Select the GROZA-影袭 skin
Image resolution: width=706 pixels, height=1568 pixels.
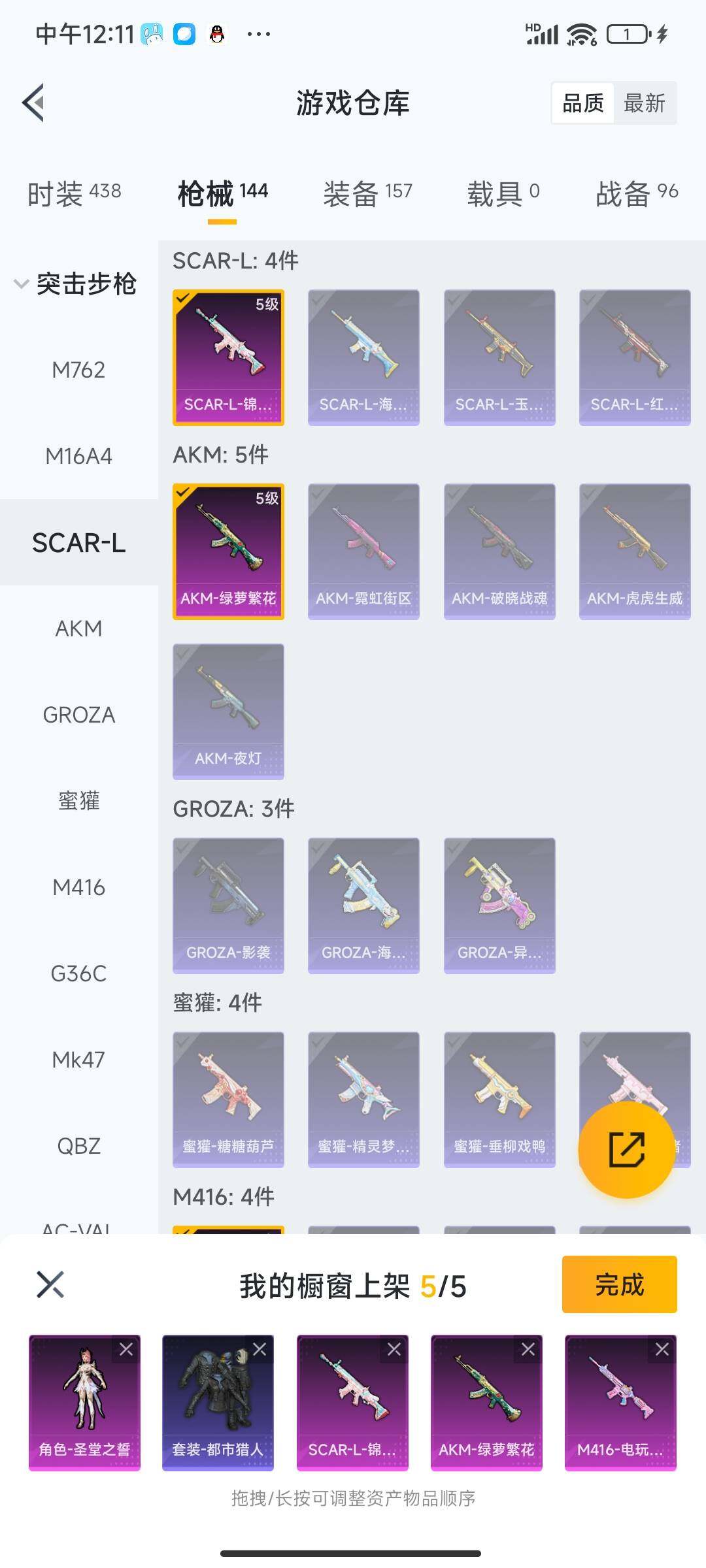coord(228,905)
